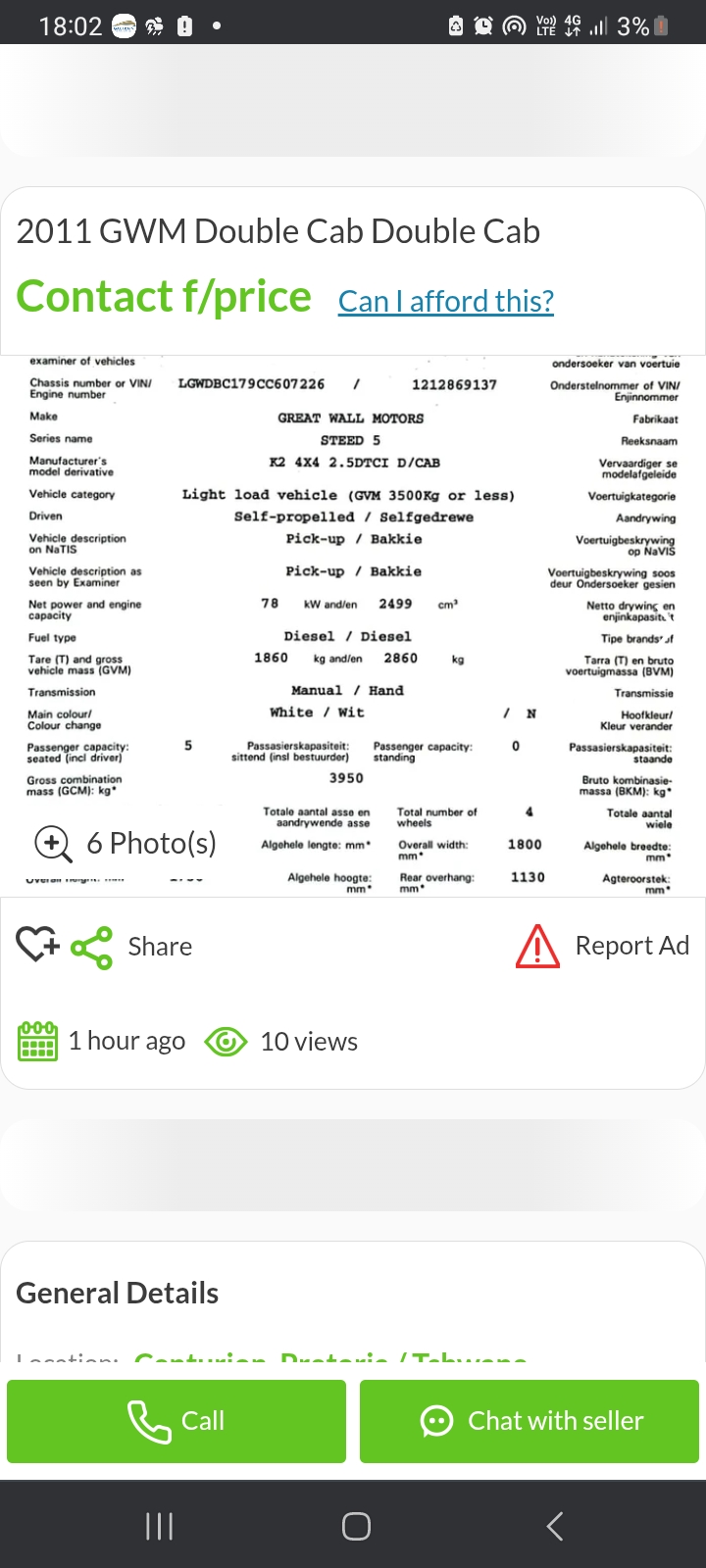Report this ad
Image resolution: width=706 pixels, height=1568 pixels.
603,946
